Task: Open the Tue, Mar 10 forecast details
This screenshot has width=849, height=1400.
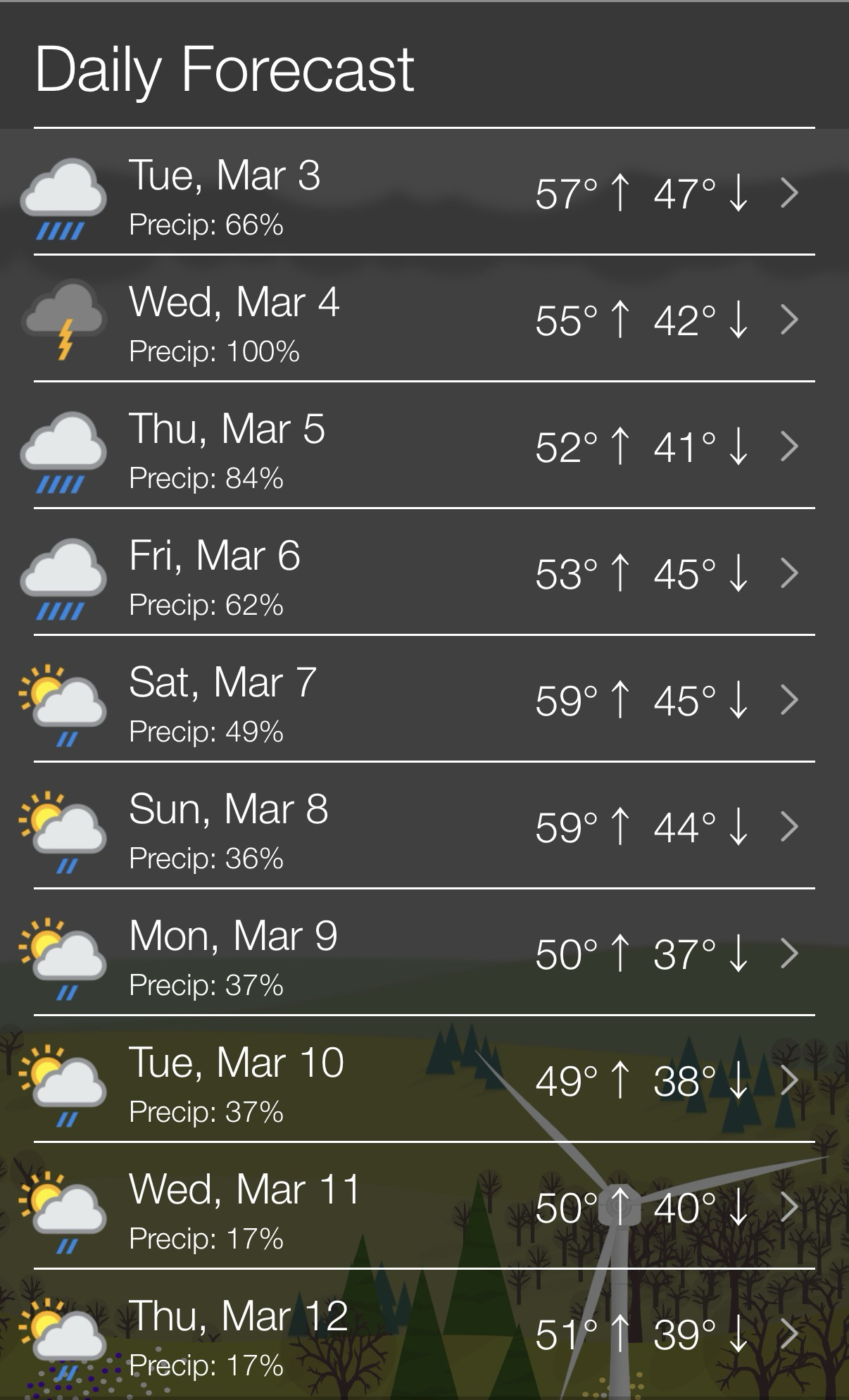Action: tap(424, 1080)
